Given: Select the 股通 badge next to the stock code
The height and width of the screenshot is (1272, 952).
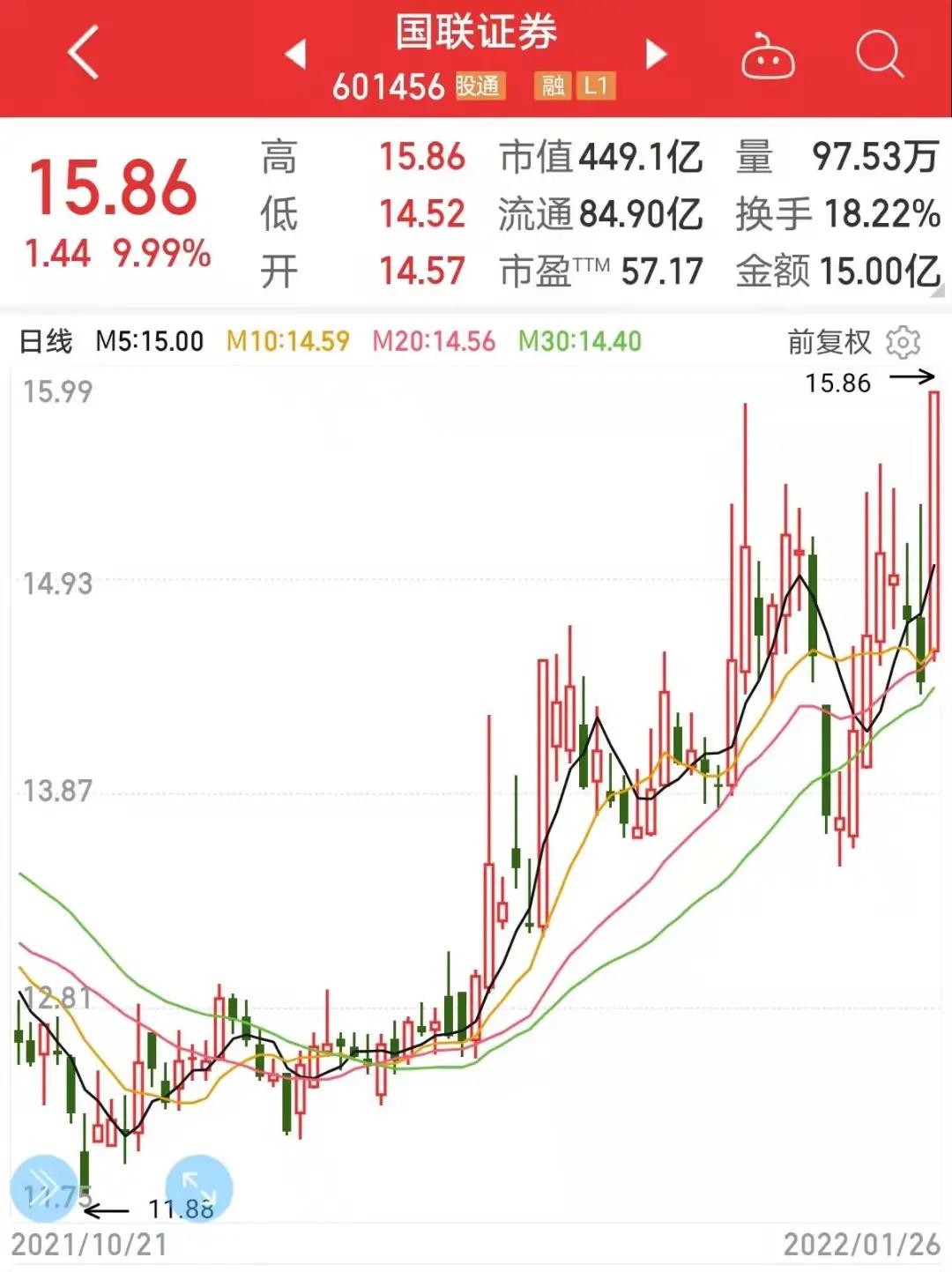Looking at the screenshot, I should click(x=483, y=86).
